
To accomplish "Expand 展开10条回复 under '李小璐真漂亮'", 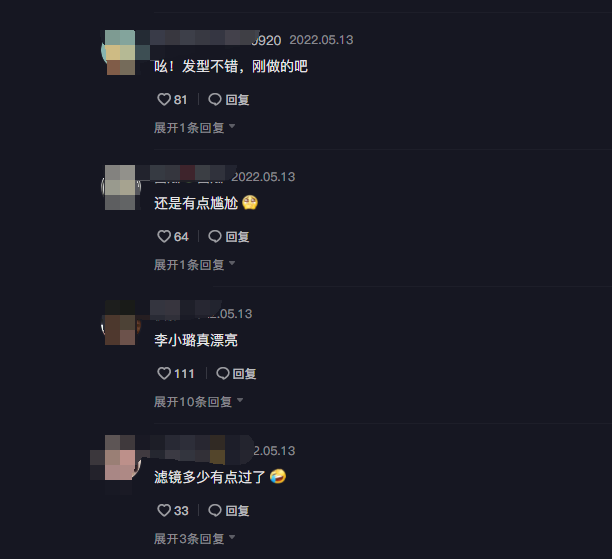I will [x=198, y=402].
